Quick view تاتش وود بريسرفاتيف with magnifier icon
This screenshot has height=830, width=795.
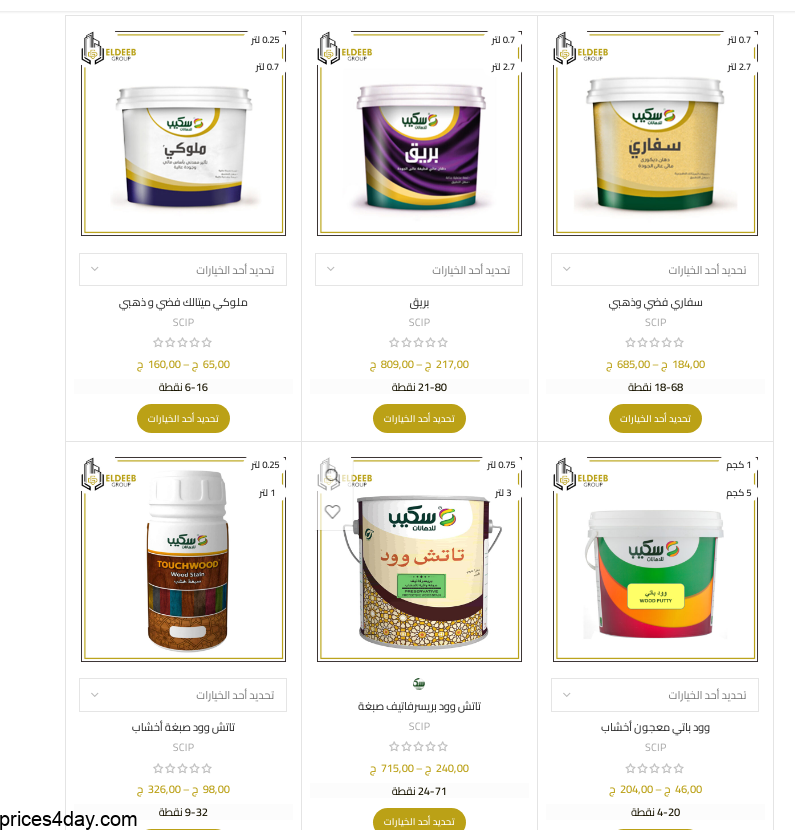pyautogui.click(x=332, y=476)
